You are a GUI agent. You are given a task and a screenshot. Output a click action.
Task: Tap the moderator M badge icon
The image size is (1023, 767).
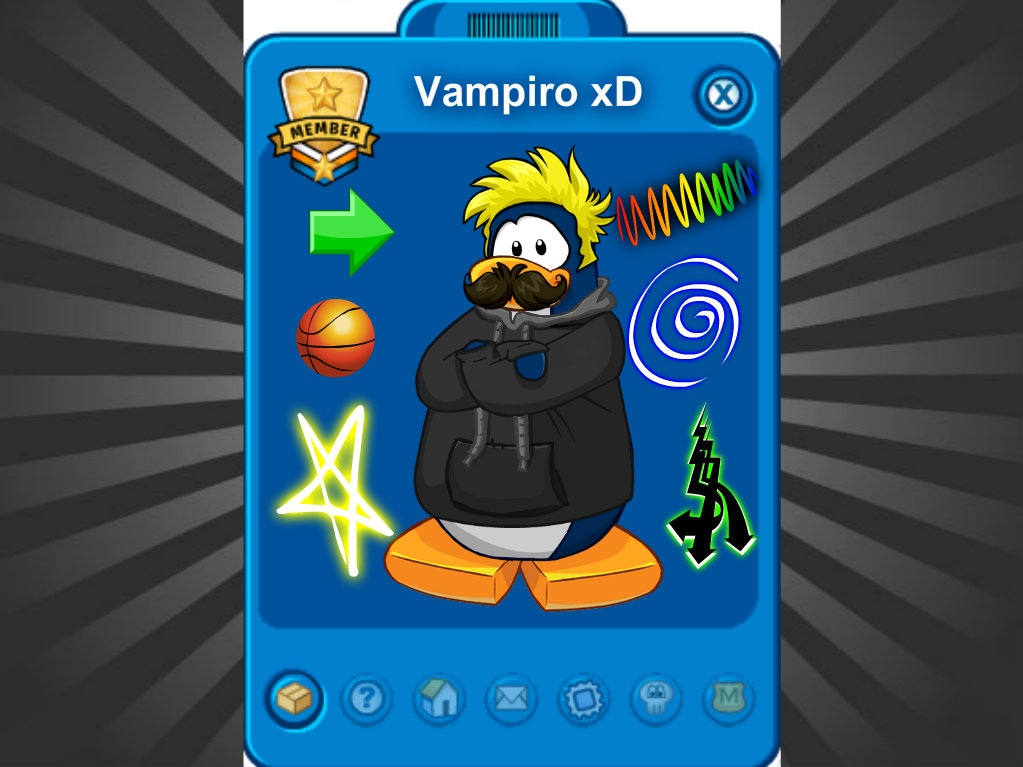(727, 699)
